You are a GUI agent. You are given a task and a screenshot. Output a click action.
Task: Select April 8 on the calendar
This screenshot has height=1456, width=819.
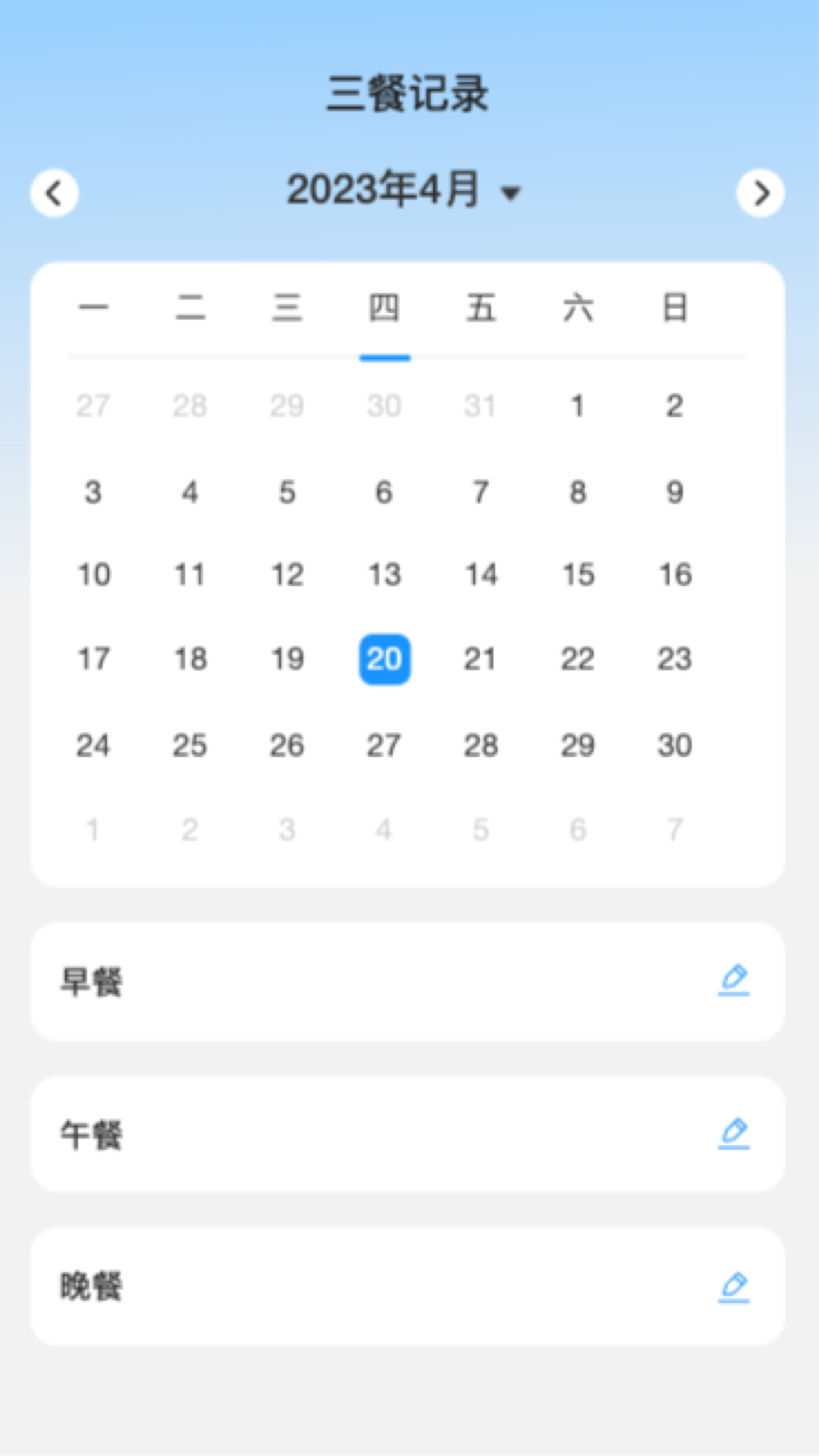pyautogui.click(x=578, y=493)
